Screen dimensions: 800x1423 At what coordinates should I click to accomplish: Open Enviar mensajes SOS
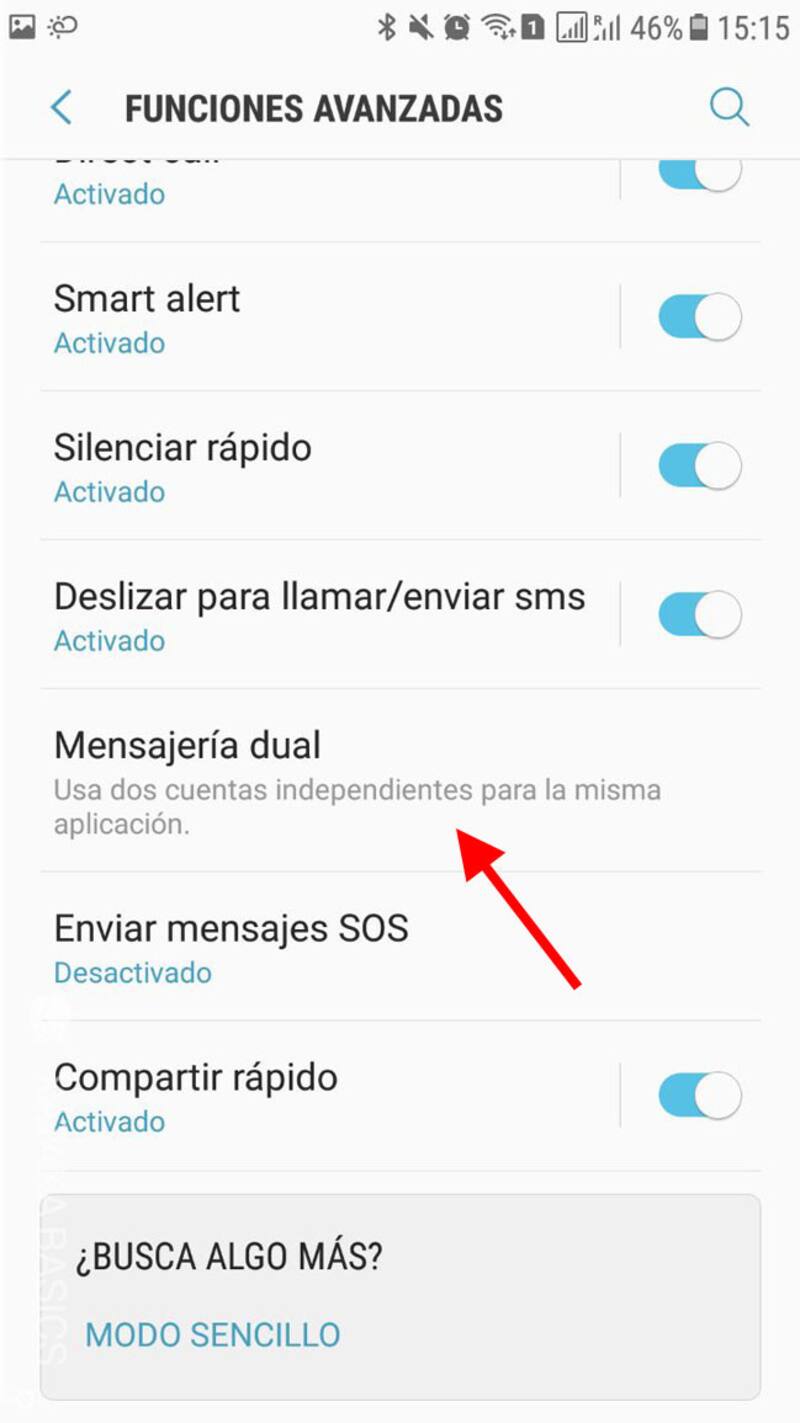tap(300, 947)
